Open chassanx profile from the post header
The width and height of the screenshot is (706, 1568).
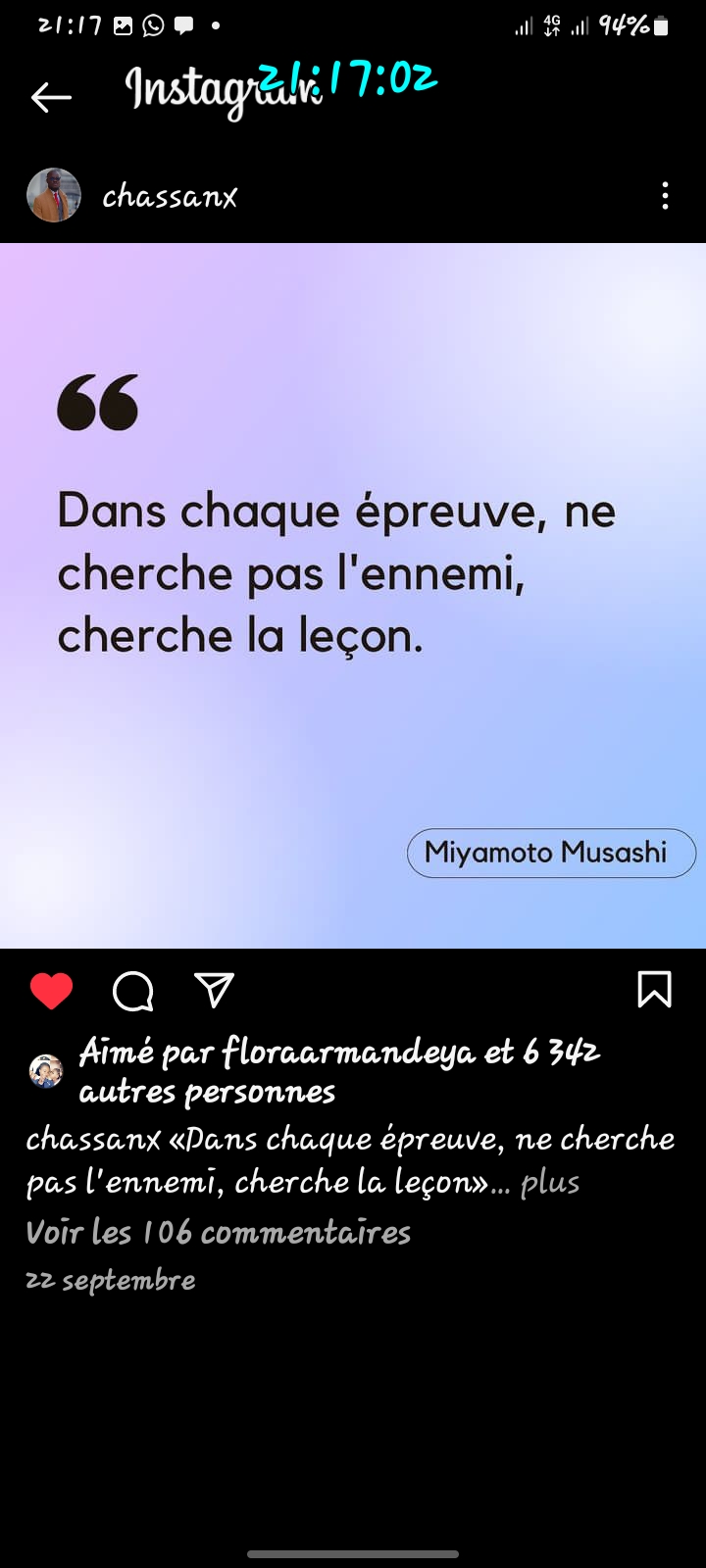click(170, 196)
